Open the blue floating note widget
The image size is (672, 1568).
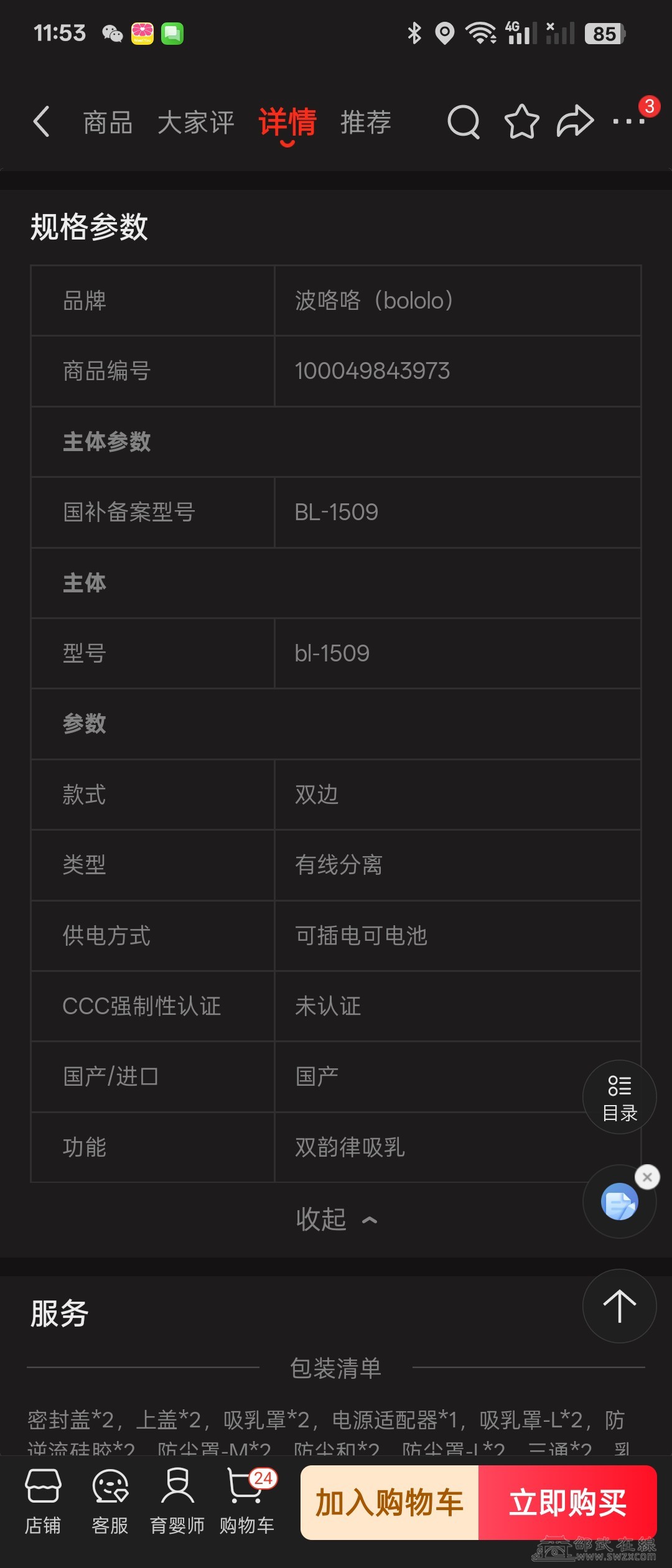[618, 1202]
